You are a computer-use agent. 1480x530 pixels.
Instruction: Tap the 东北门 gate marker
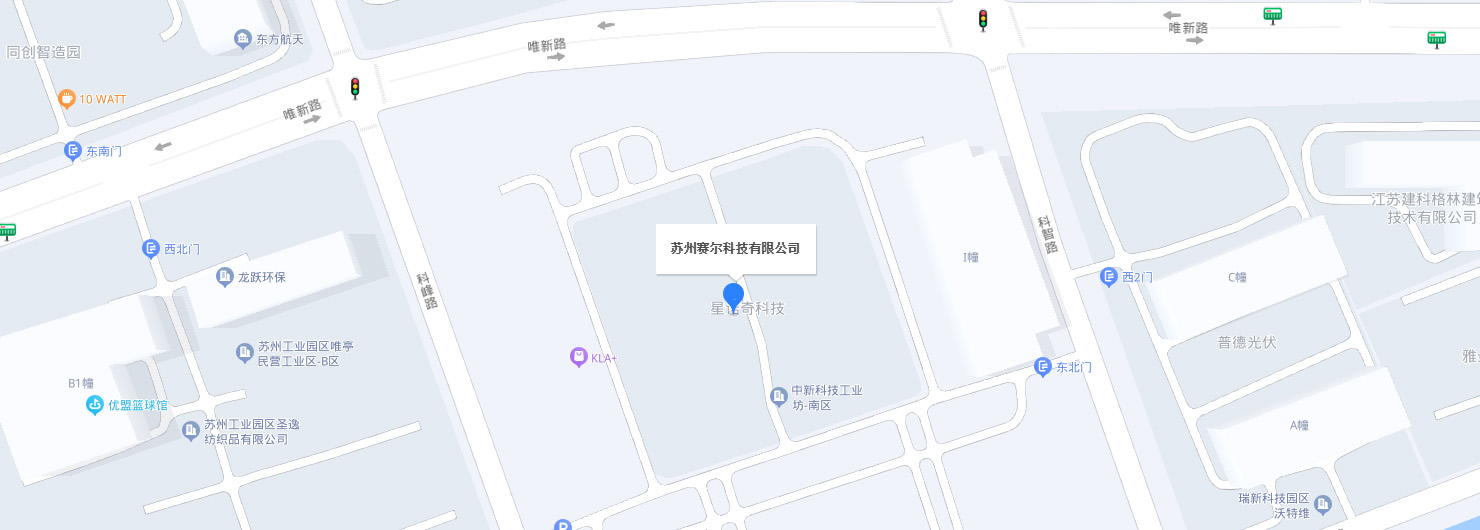pyautogui.click(x=1043, y=367)
